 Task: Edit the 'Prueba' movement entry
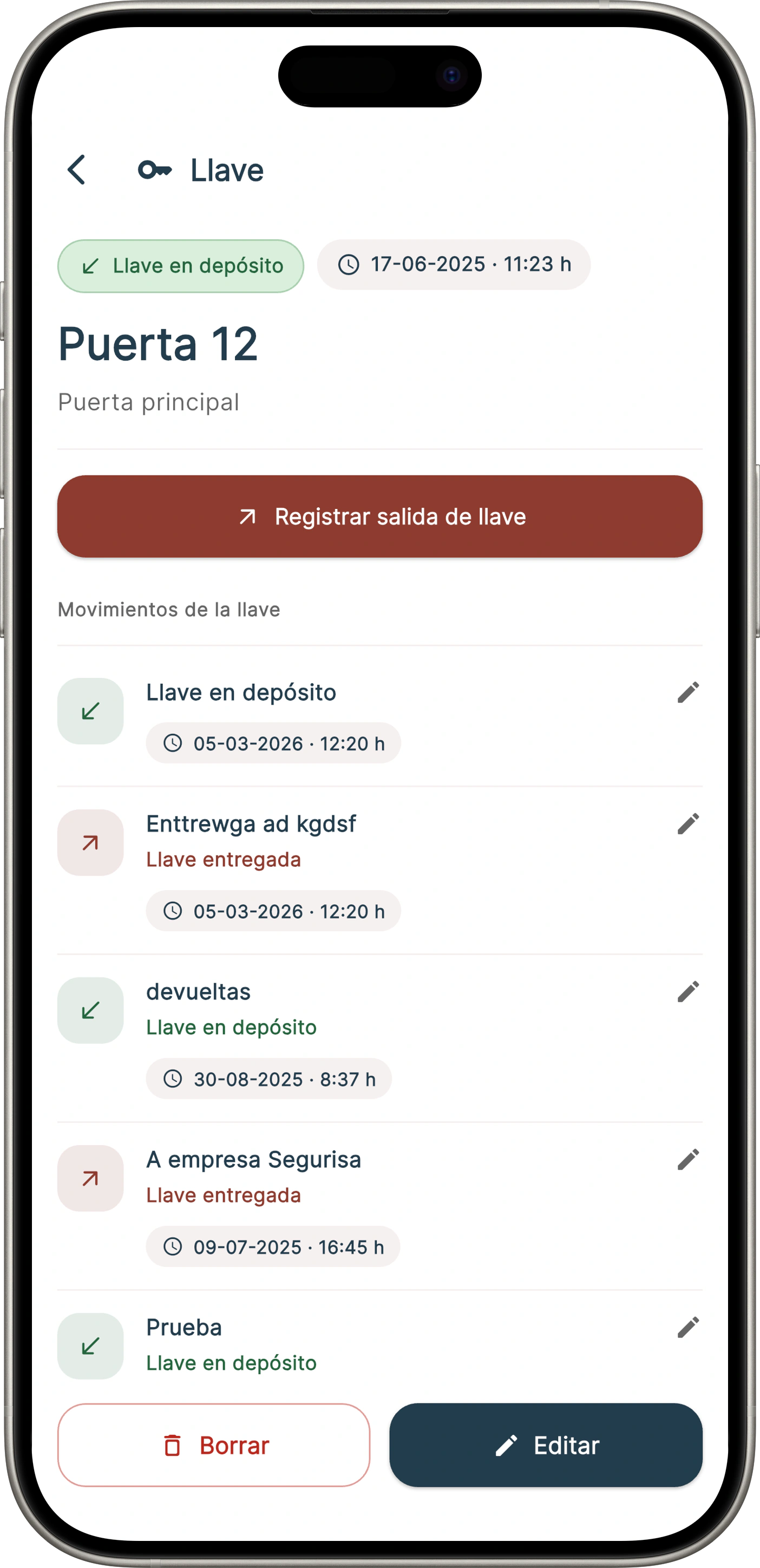(x=689, y=1327)
